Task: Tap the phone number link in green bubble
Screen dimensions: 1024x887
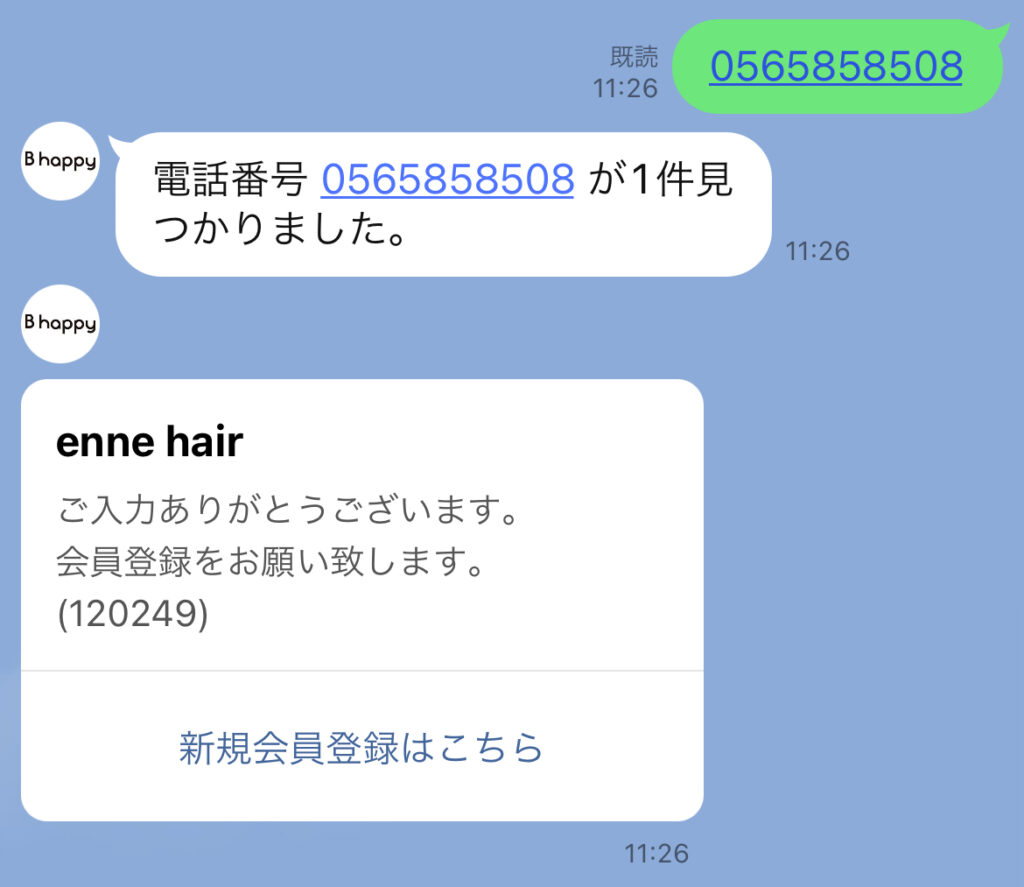Action: 836,66
